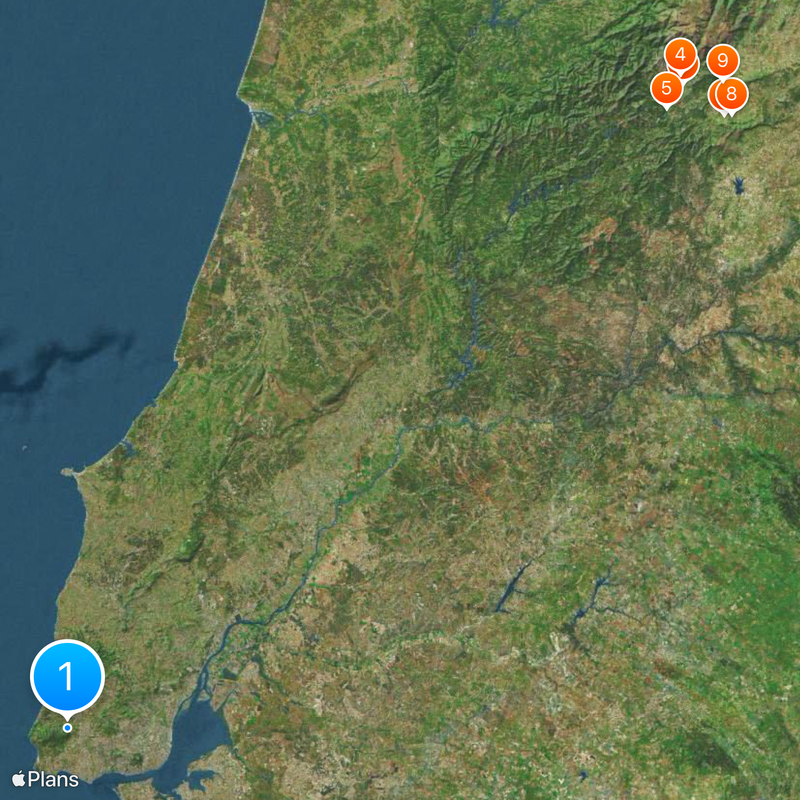Tap the orange map marker numbered 9
Screen dimensions: 800x800
point(722,60)
